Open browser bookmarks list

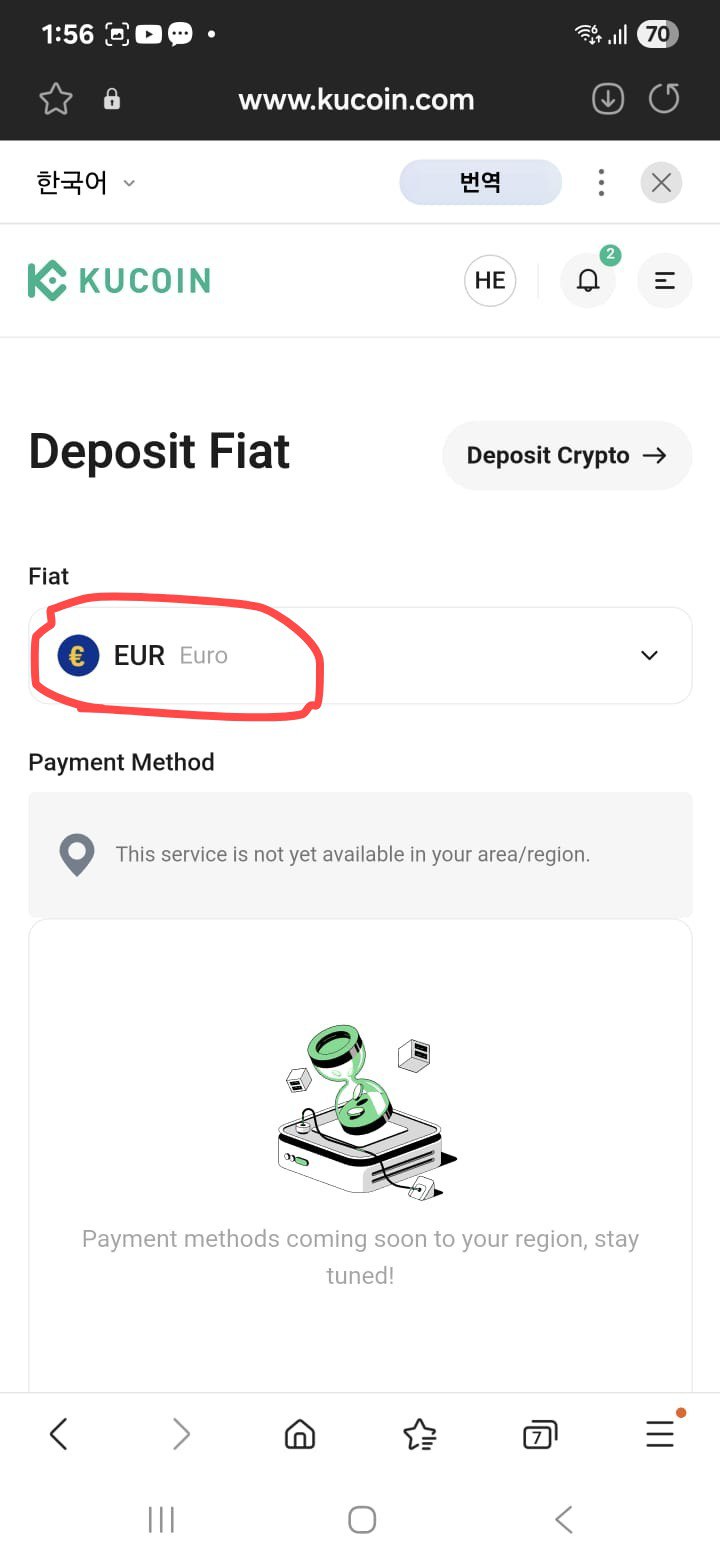click(x=419, y=1435)
